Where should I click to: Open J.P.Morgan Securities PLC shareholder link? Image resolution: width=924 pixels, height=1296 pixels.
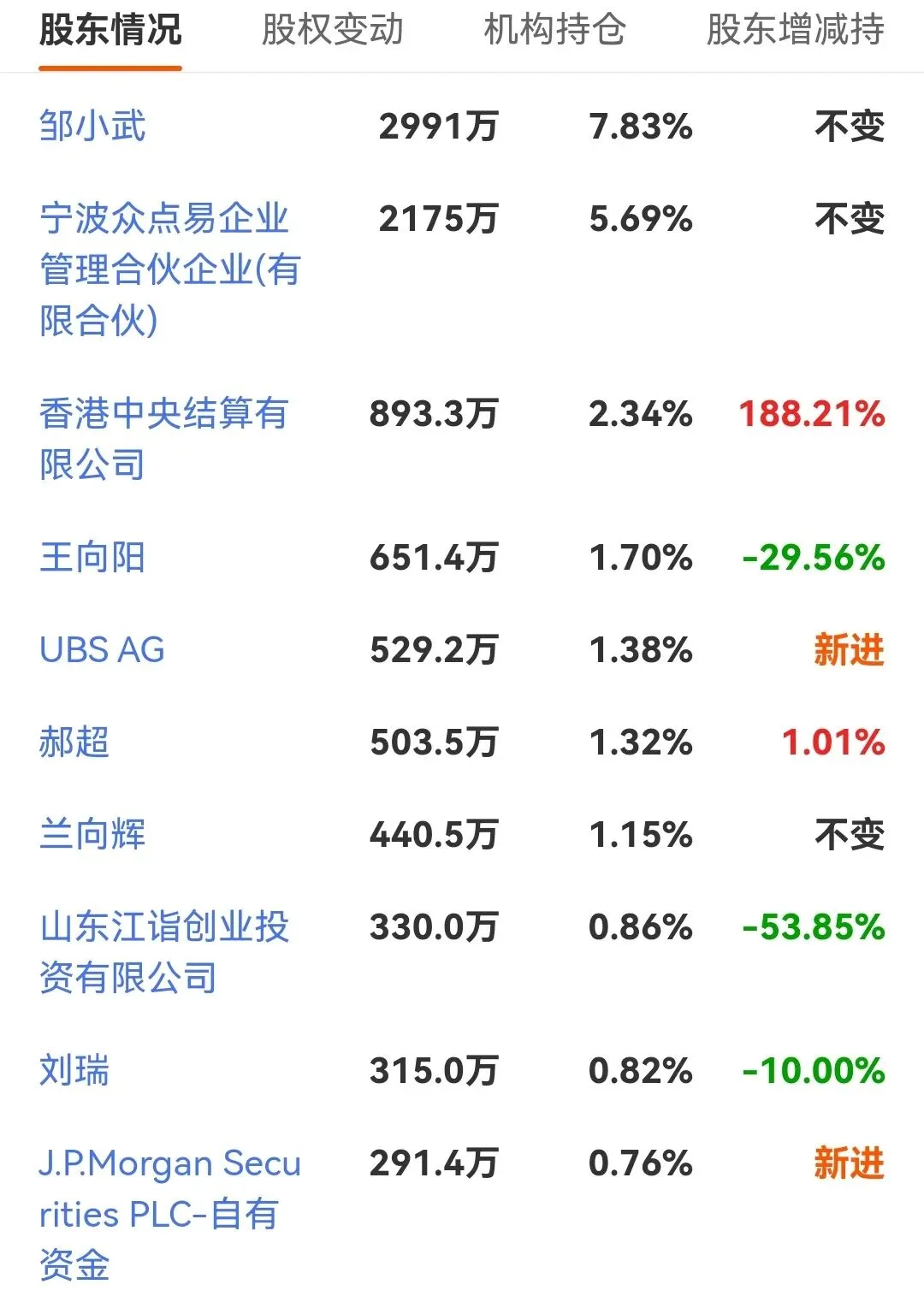coord(170,1214)
